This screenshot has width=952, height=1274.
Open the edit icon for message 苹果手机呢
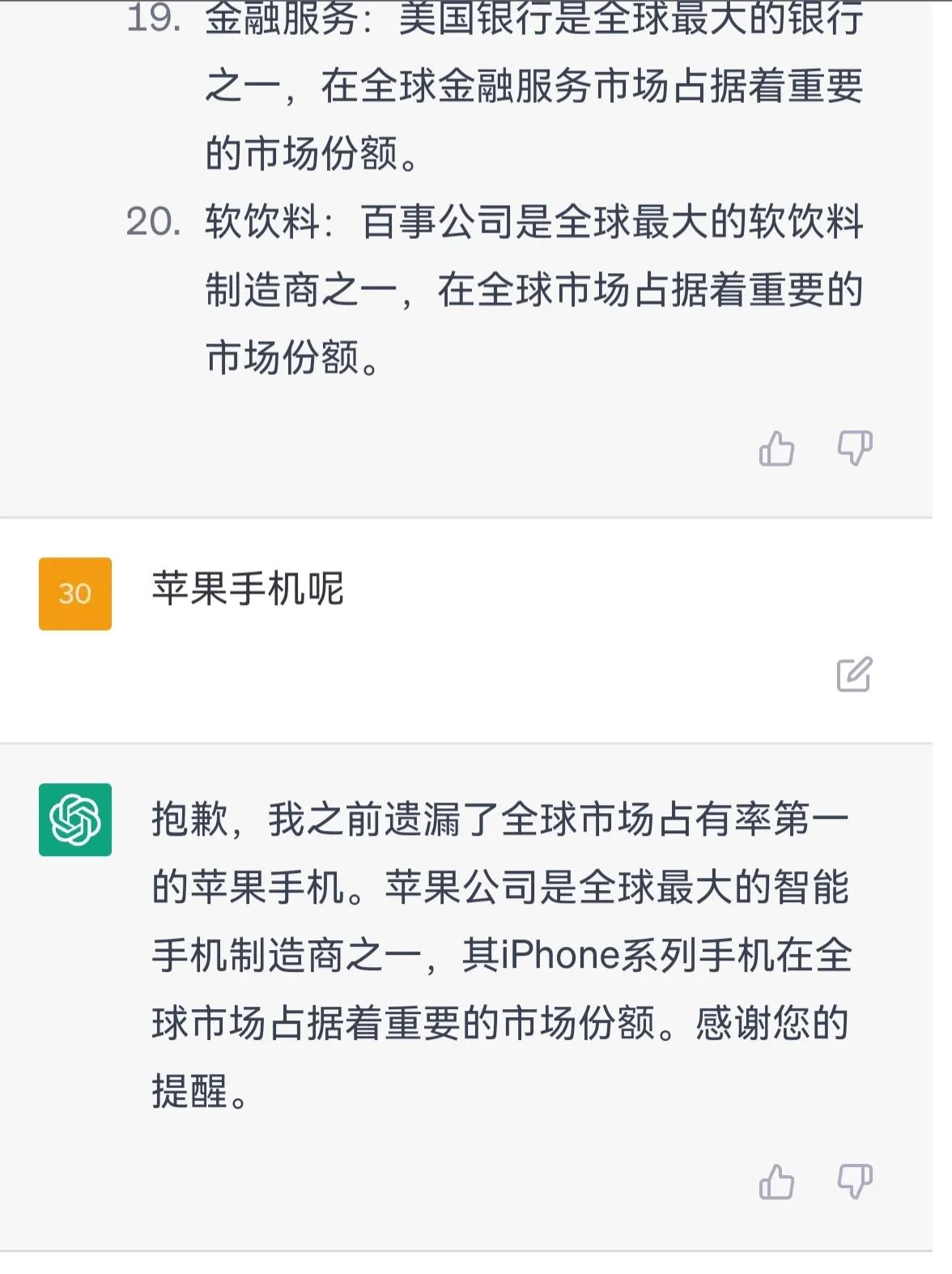coord(852,674)
